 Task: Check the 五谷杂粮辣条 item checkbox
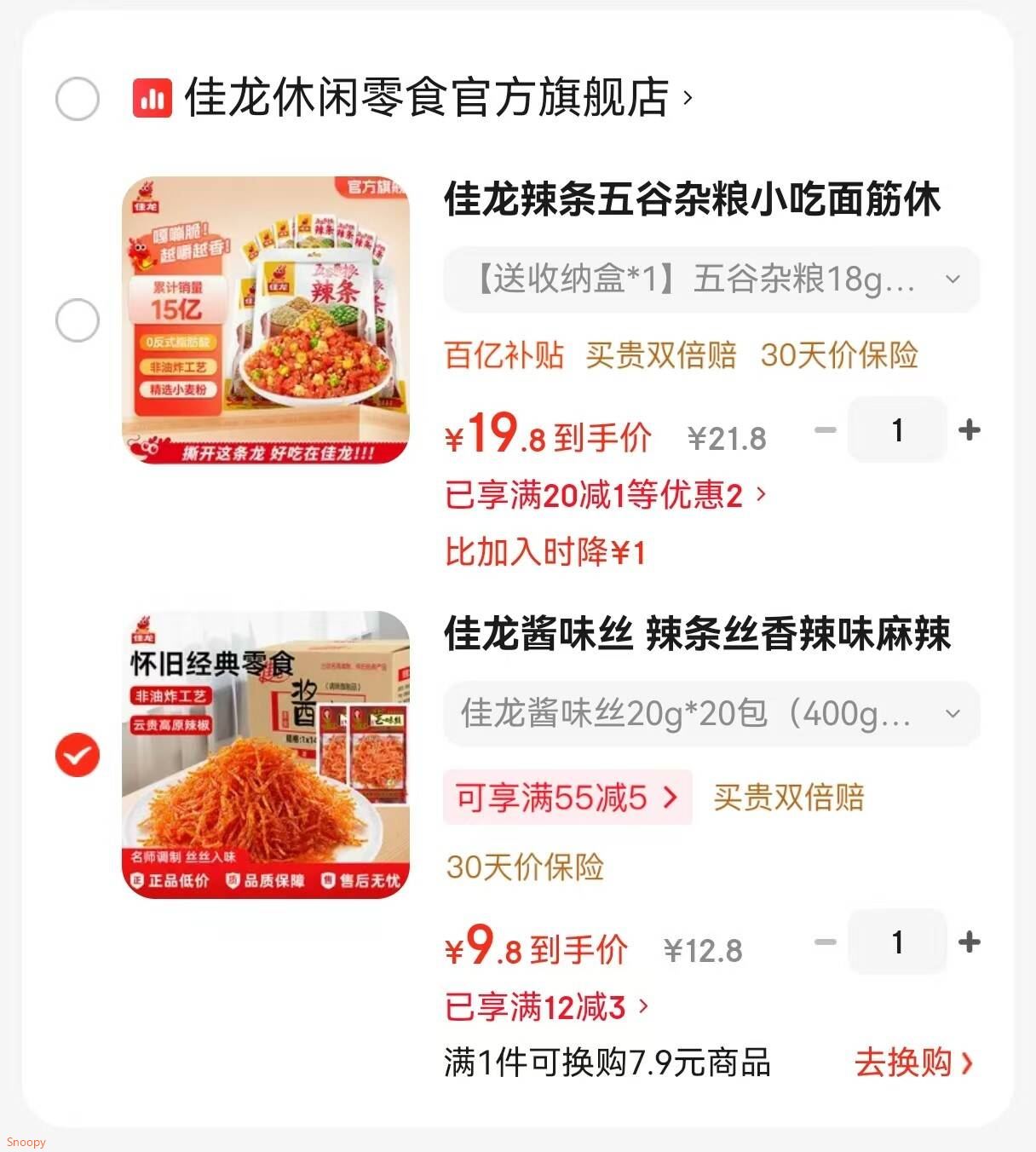pyautogui.click(x=78, y=320)
